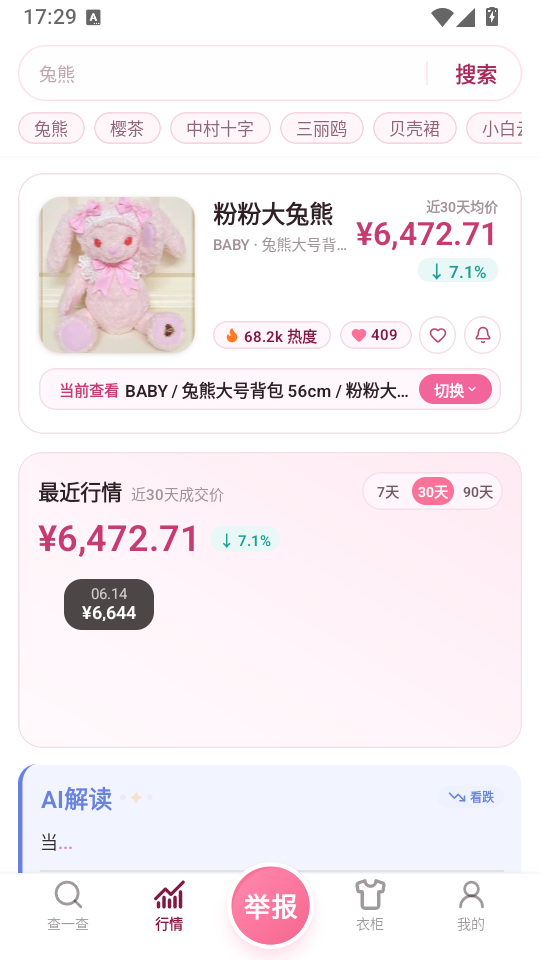The width and height of the screenshot is (540, 960).
Task: Select the 中村十字 chip
Action: [220, 129]
